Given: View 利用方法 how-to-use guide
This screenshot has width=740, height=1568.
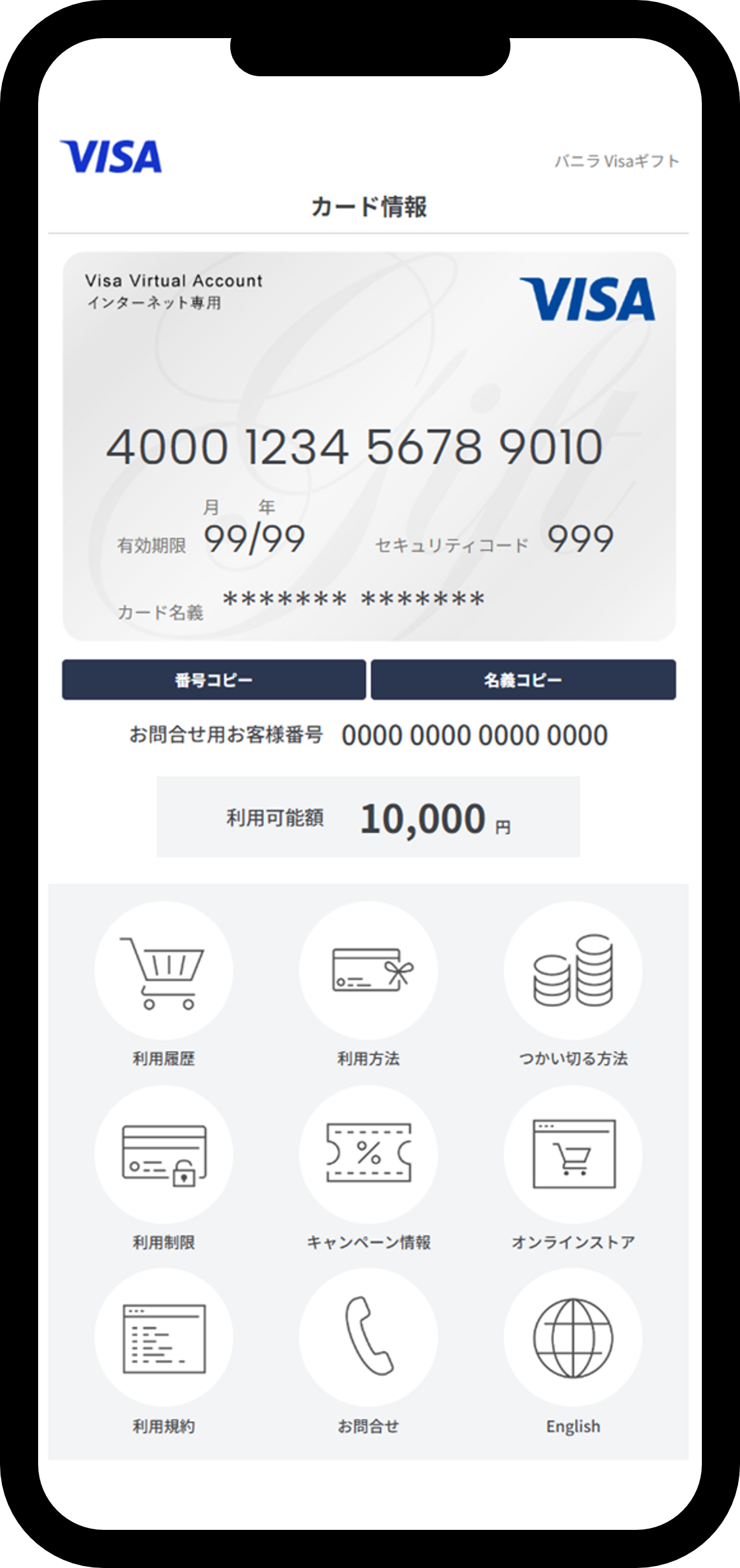Looking at the screenshot, I should (368, 970).
